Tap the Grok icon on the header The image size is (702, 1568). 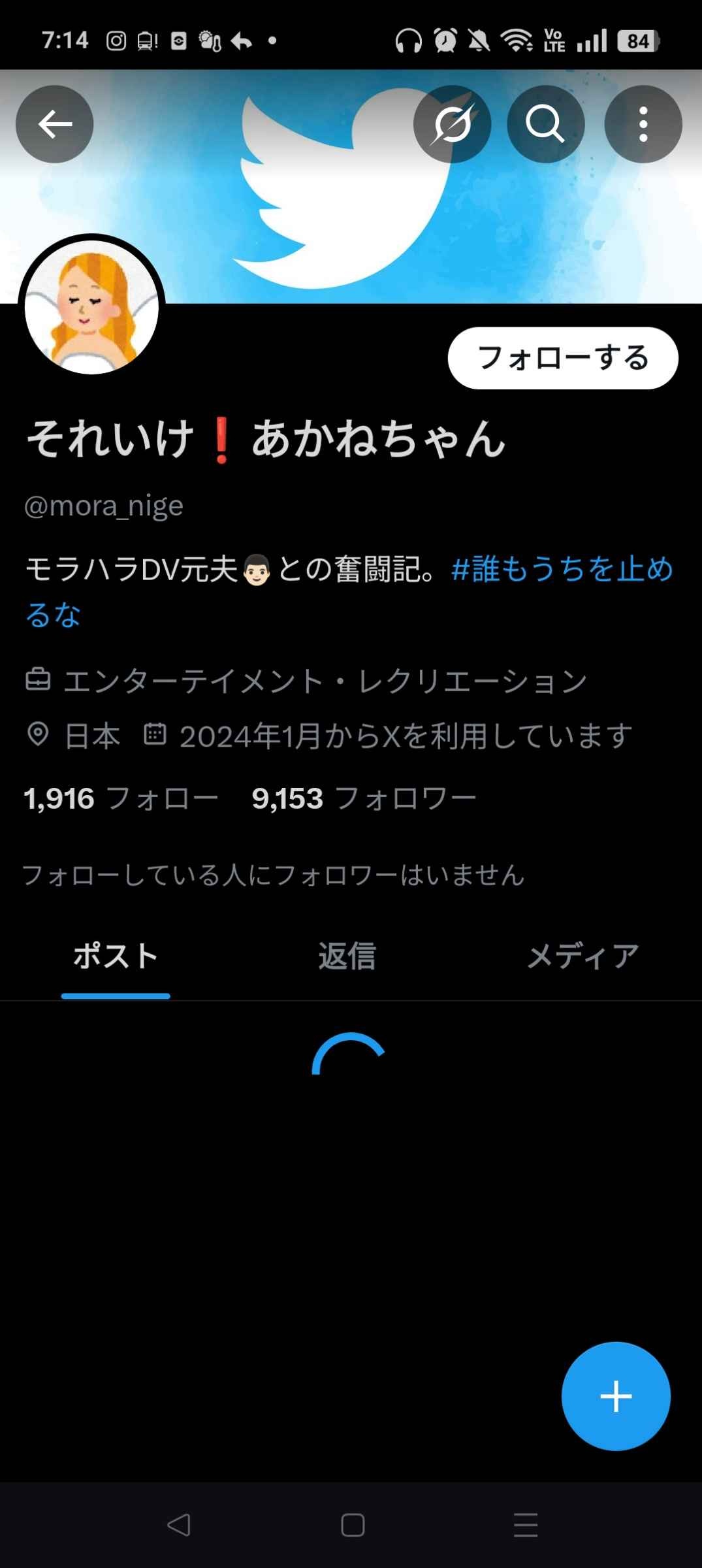pyautogui.click(x=452, y=124)
